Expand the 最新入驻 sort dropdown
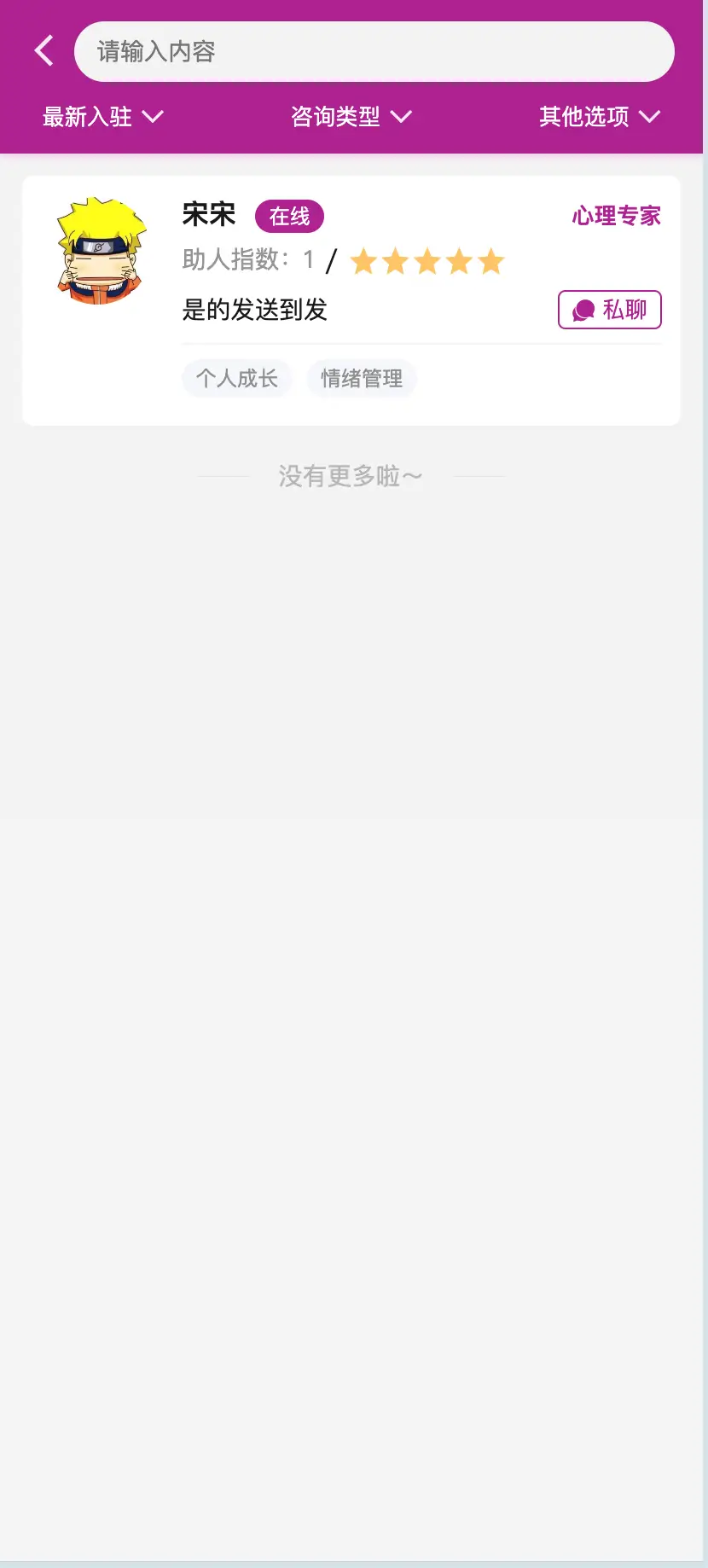Screen dimensions: 708x1568 (x=103, y=117)
